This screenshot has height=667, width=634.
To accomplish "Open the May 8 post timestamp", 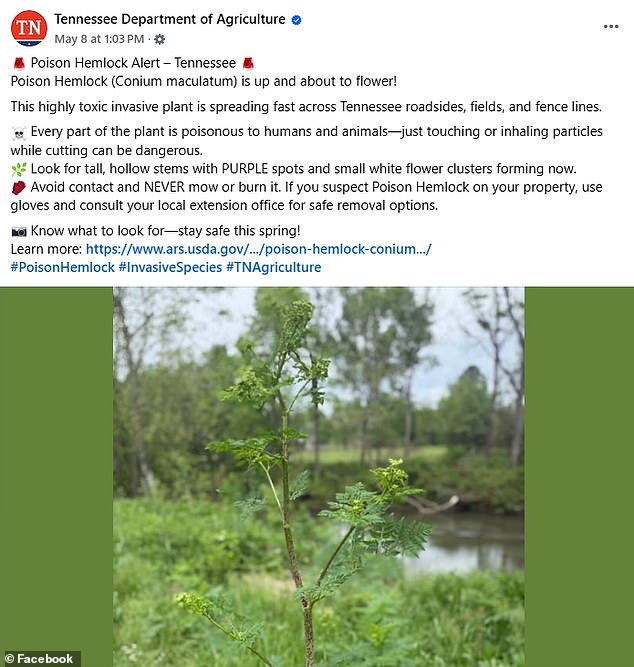I will 100,39.
